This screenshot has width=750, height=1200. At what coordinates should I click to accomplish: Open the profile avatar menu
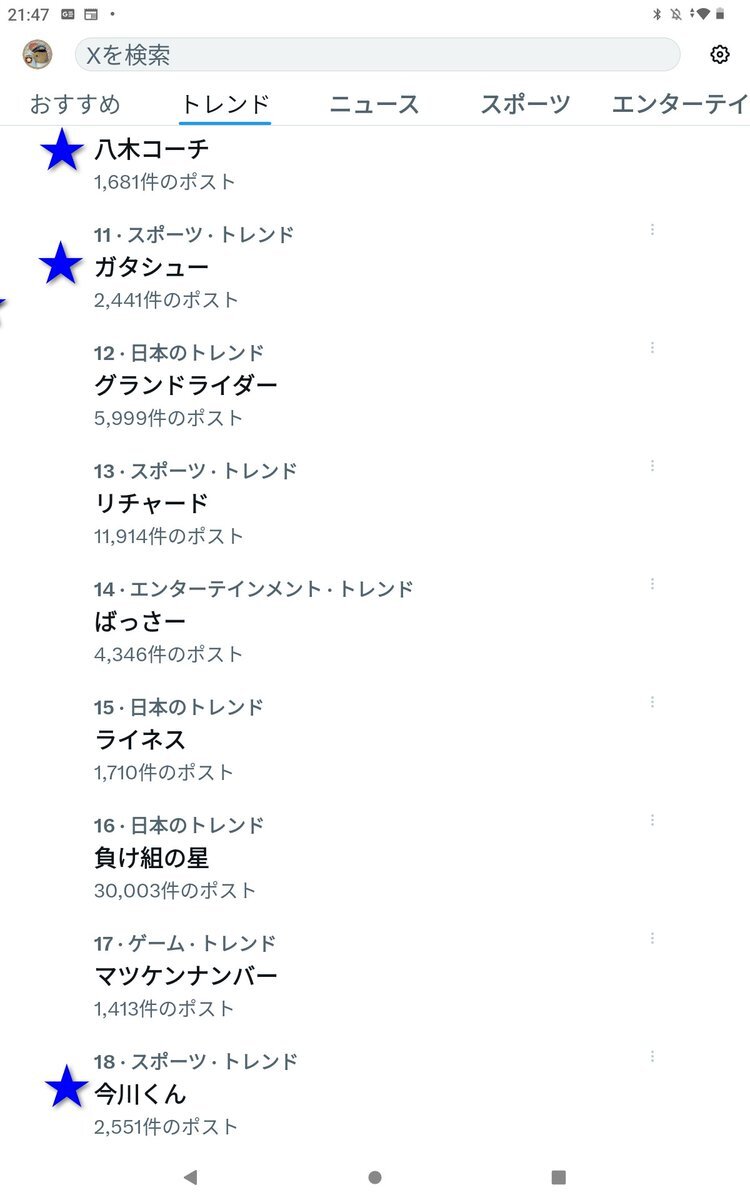[x=38, y=55]
